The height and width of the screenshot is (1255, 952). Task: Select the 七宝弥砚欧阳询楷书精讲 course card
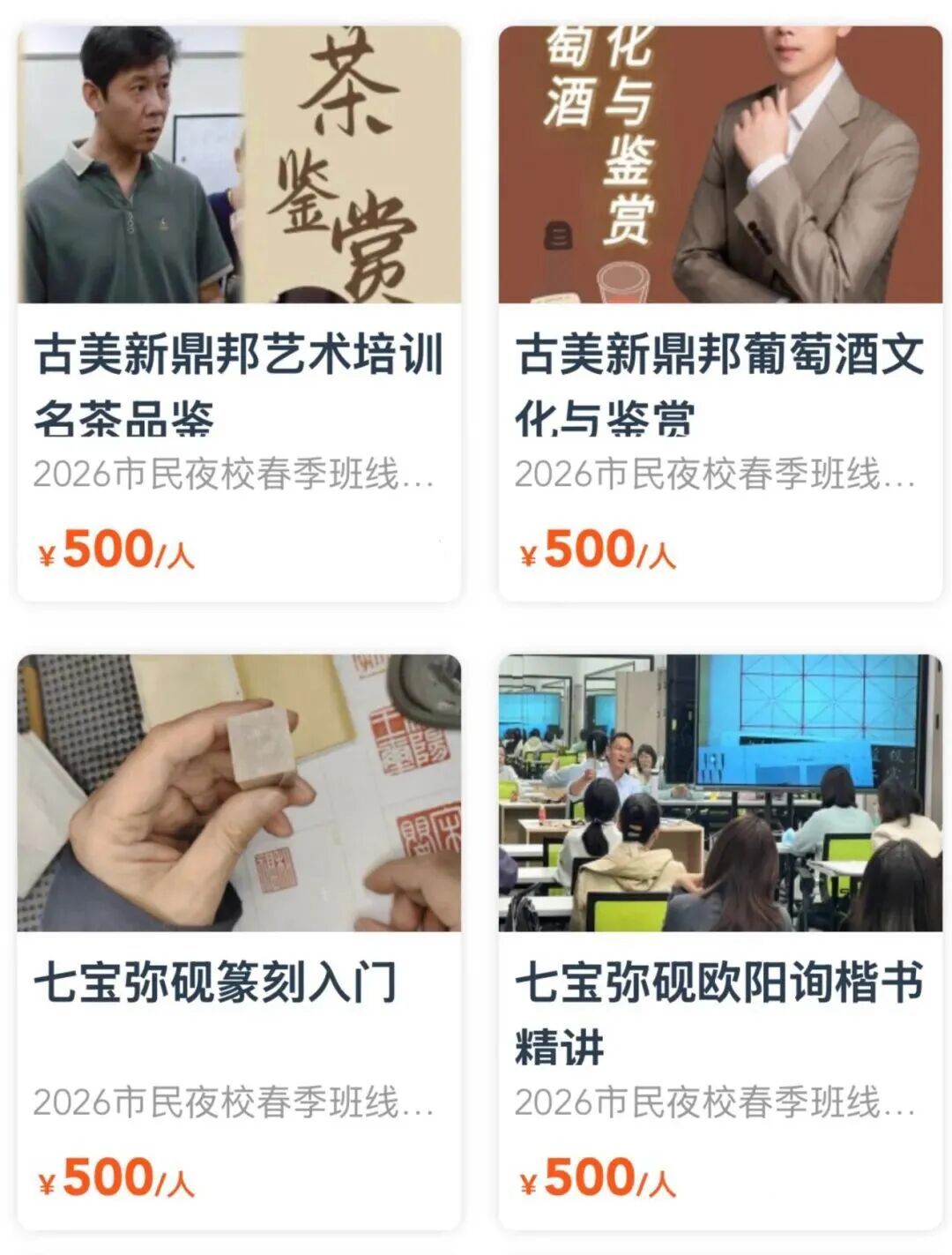(x=720, y=942)
